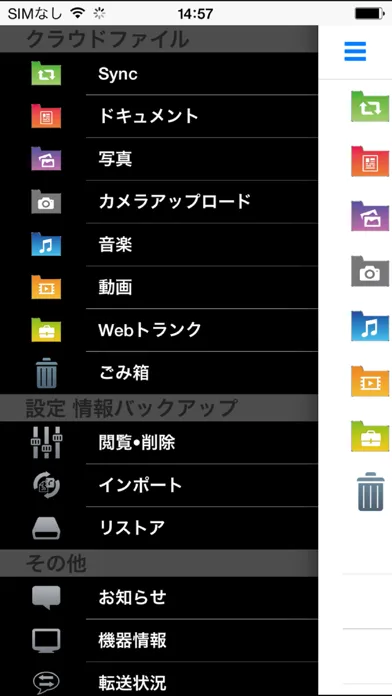The height and width of the screenshot is (696, 392).
Task: Open Webトランク
Action: (159, 330)
